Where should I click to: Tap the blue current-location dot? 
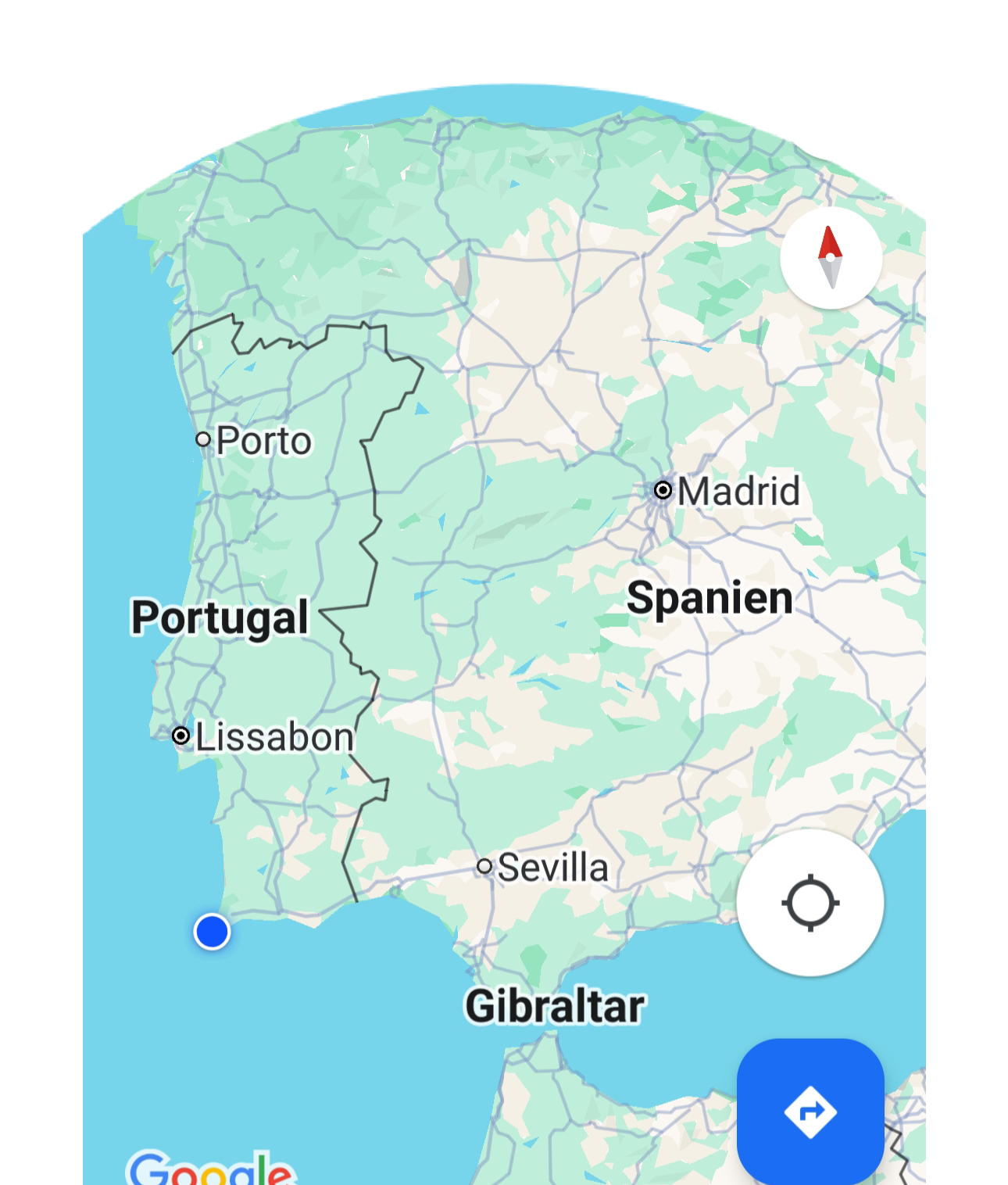click(x=212, y=932)
